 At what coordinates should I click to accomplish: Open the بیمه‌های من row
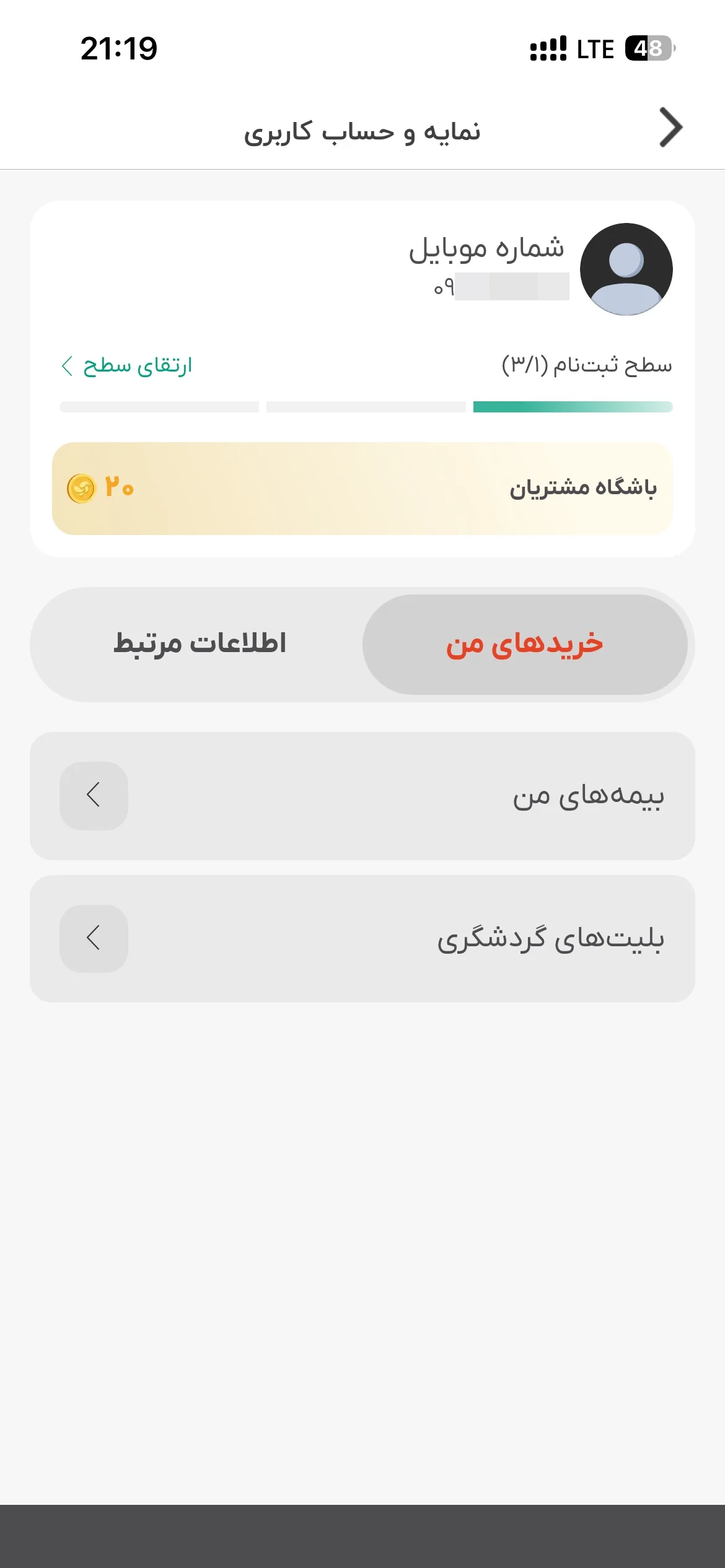(362, 796)
